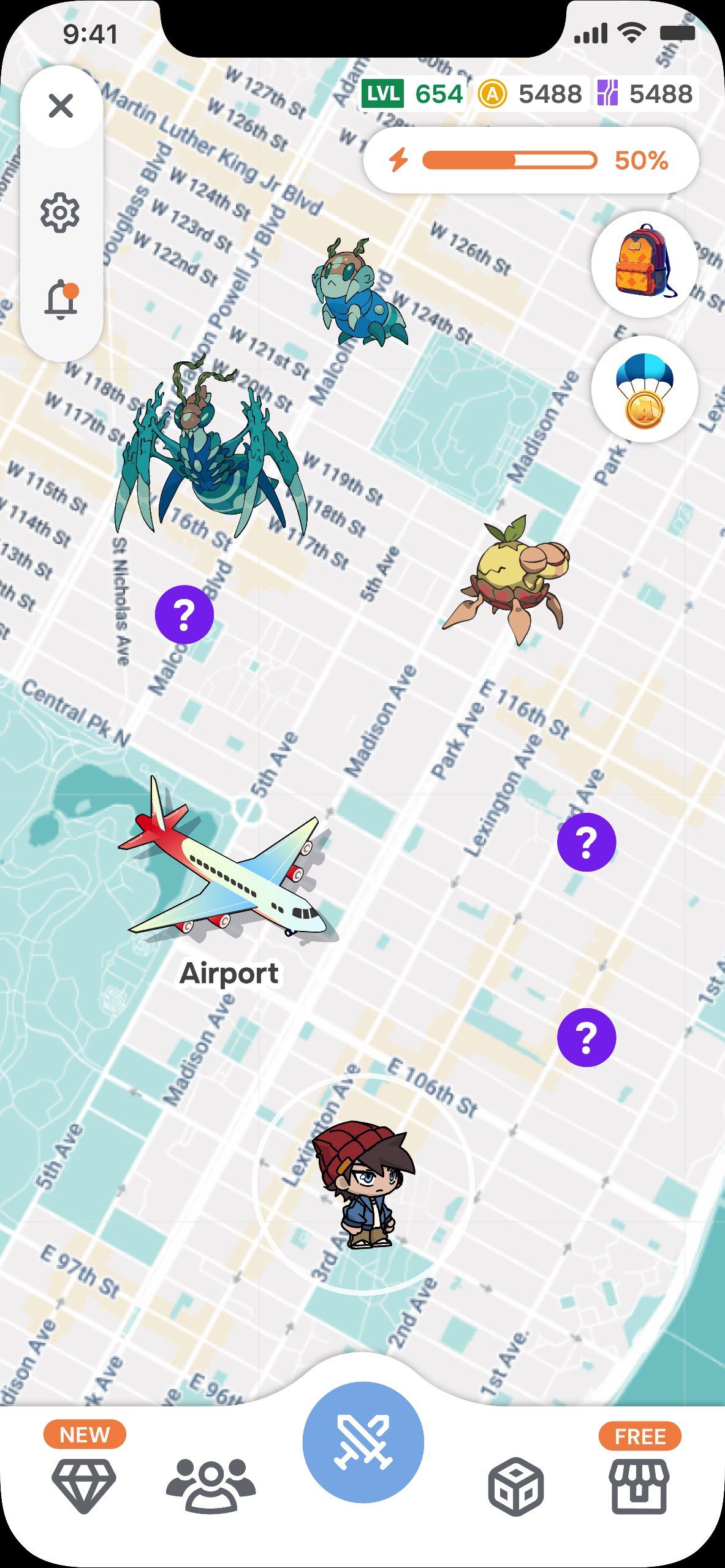Start a battle with the crossed swords button
This screenshot has height=1568, width=725.
click(x=363, y=1441)
